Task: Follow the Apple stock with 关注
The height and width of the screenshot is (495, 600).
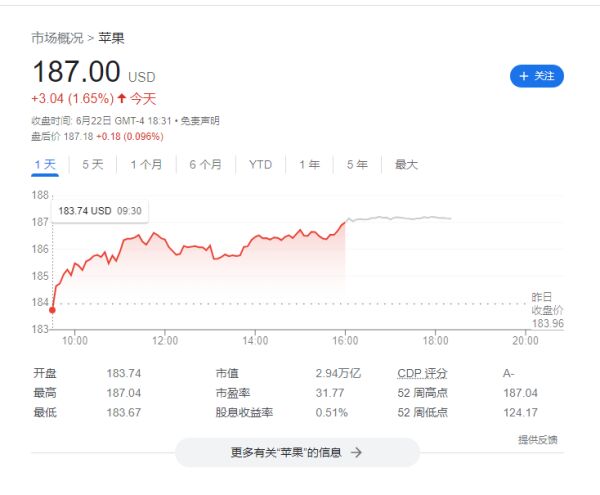Action: (537, 76)
